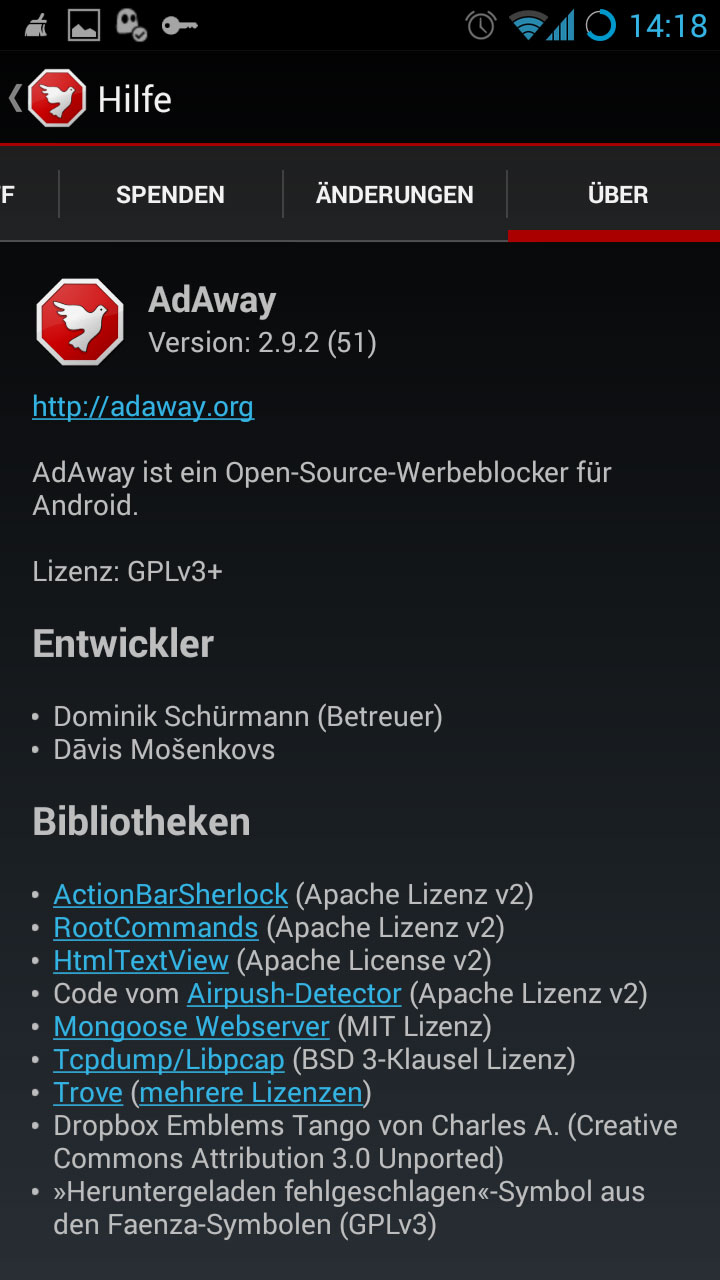Follow the Airpush-Detector link
The width and height of the screenshot is (720, 1280).
(x=294, y=993)
